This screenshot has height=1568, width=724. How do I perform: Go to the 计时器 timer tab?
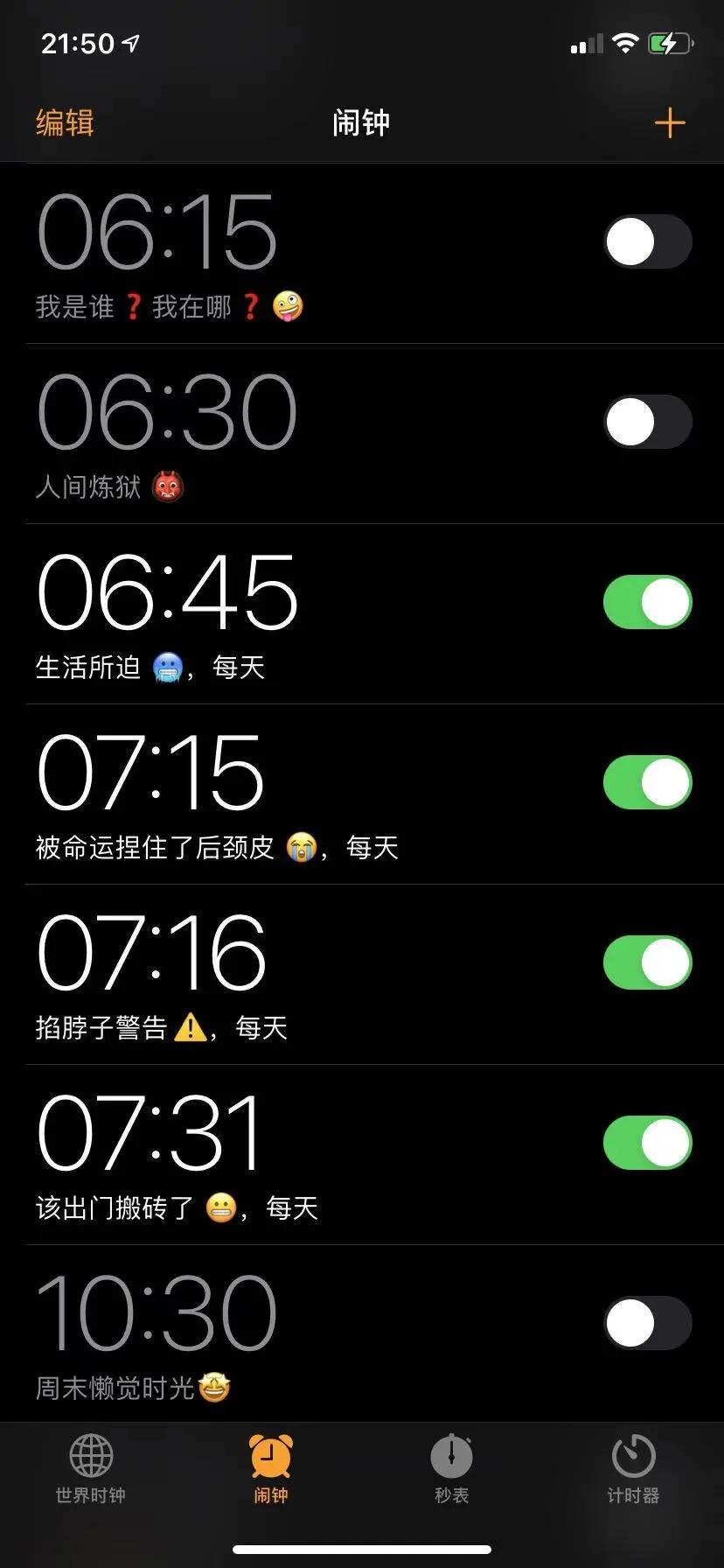coord(633,1470)
